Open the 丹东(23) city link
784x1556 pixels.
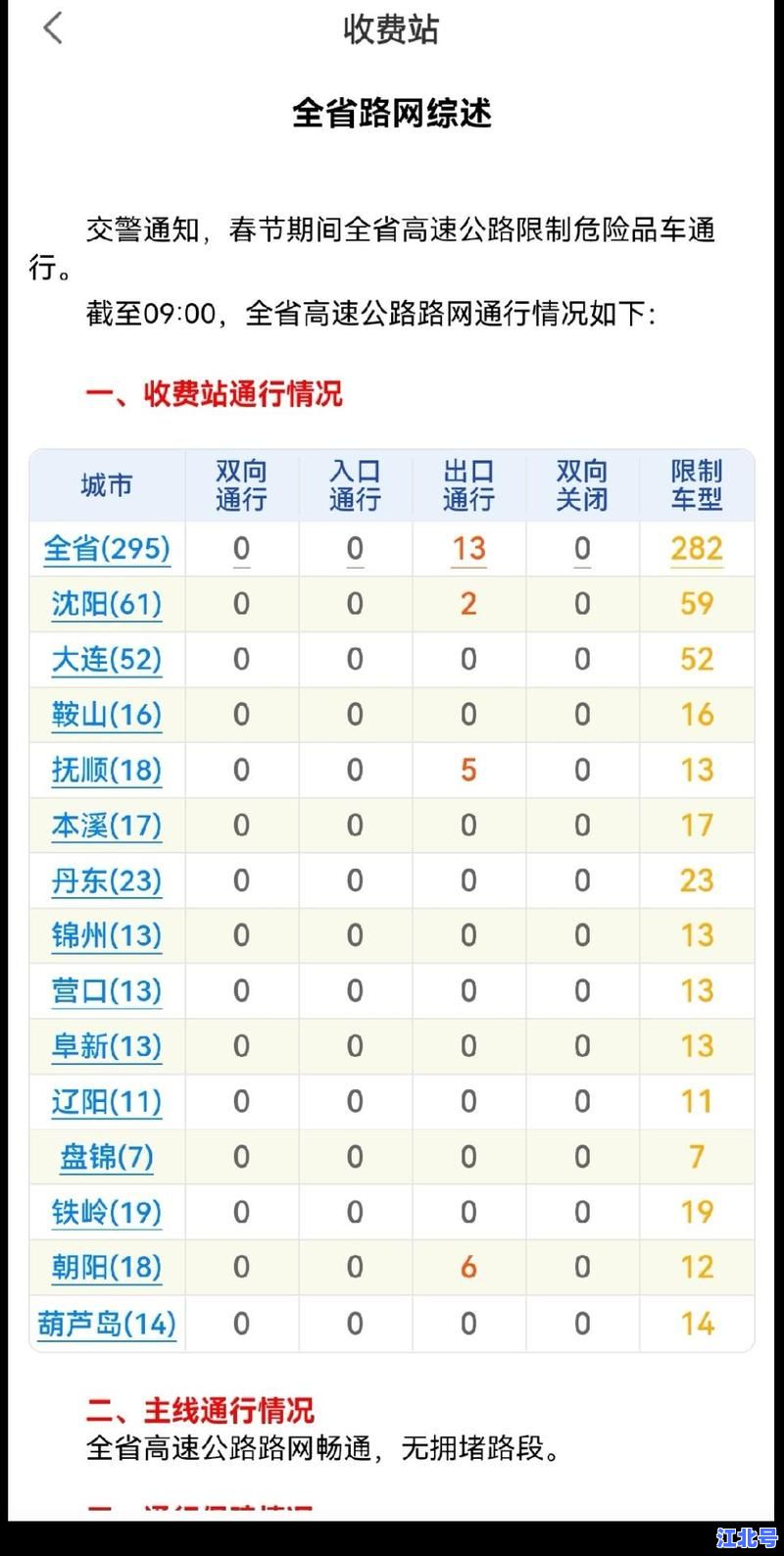coord(107,880)
